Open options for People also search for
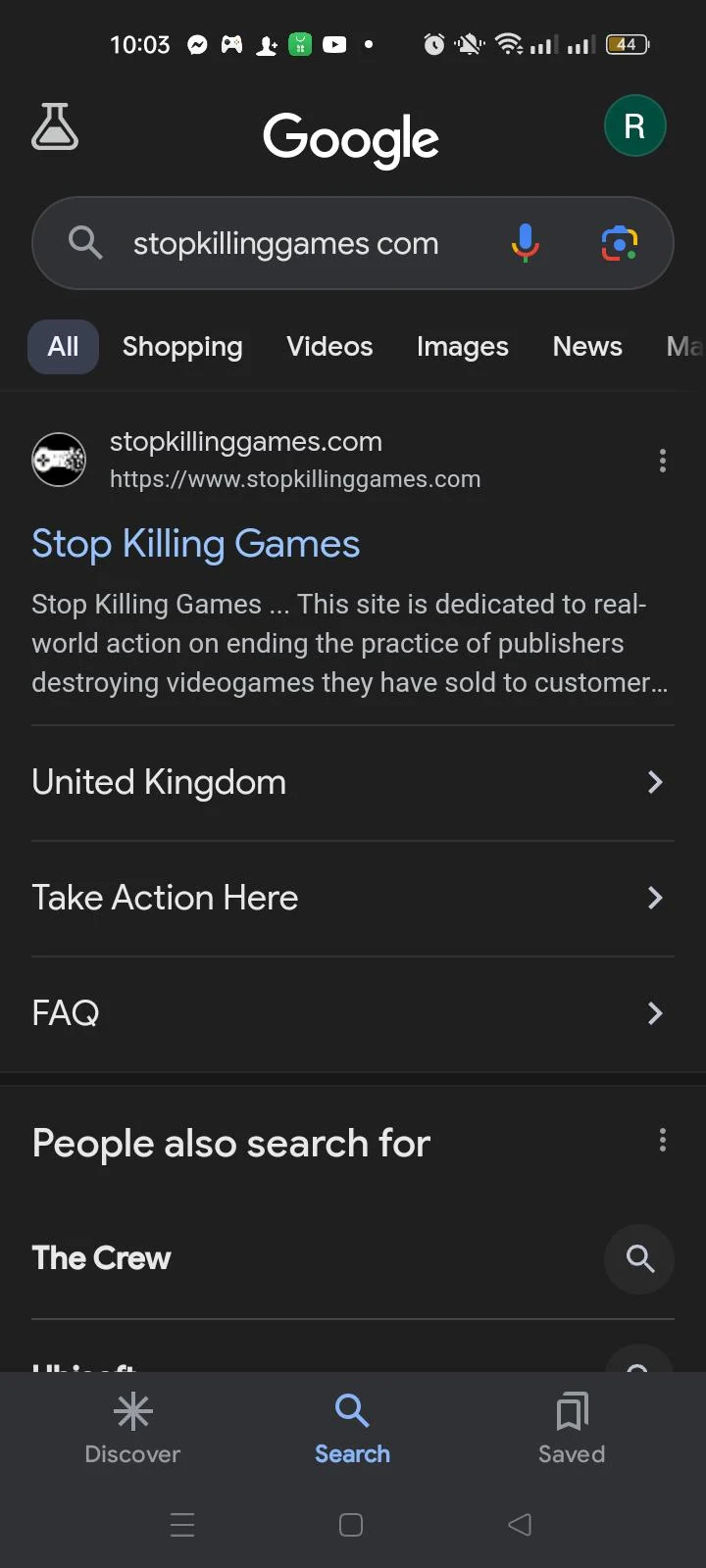 coord(663,1140)
